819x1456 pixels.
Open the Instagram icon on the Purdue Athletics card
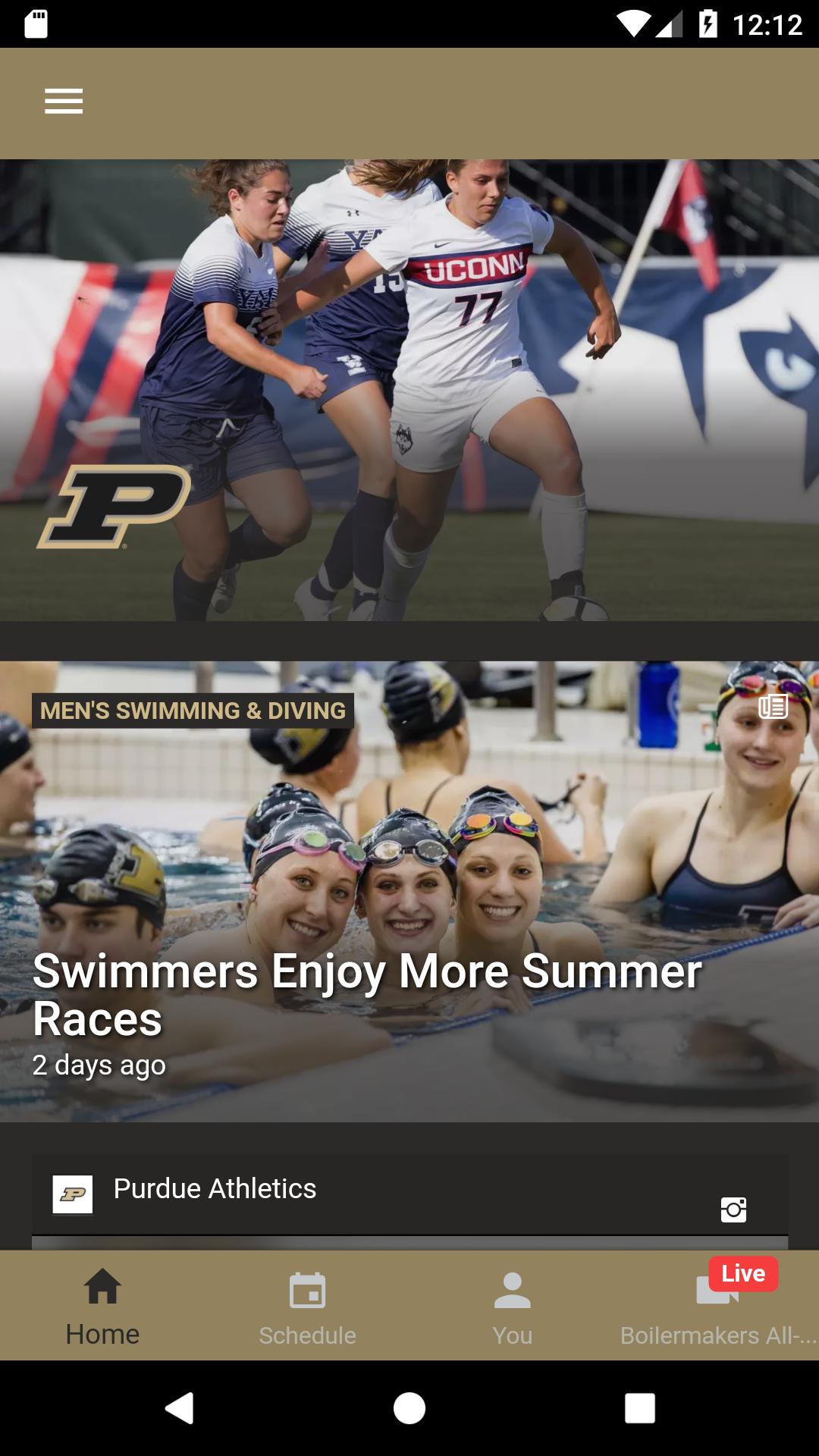(735, 1211)
